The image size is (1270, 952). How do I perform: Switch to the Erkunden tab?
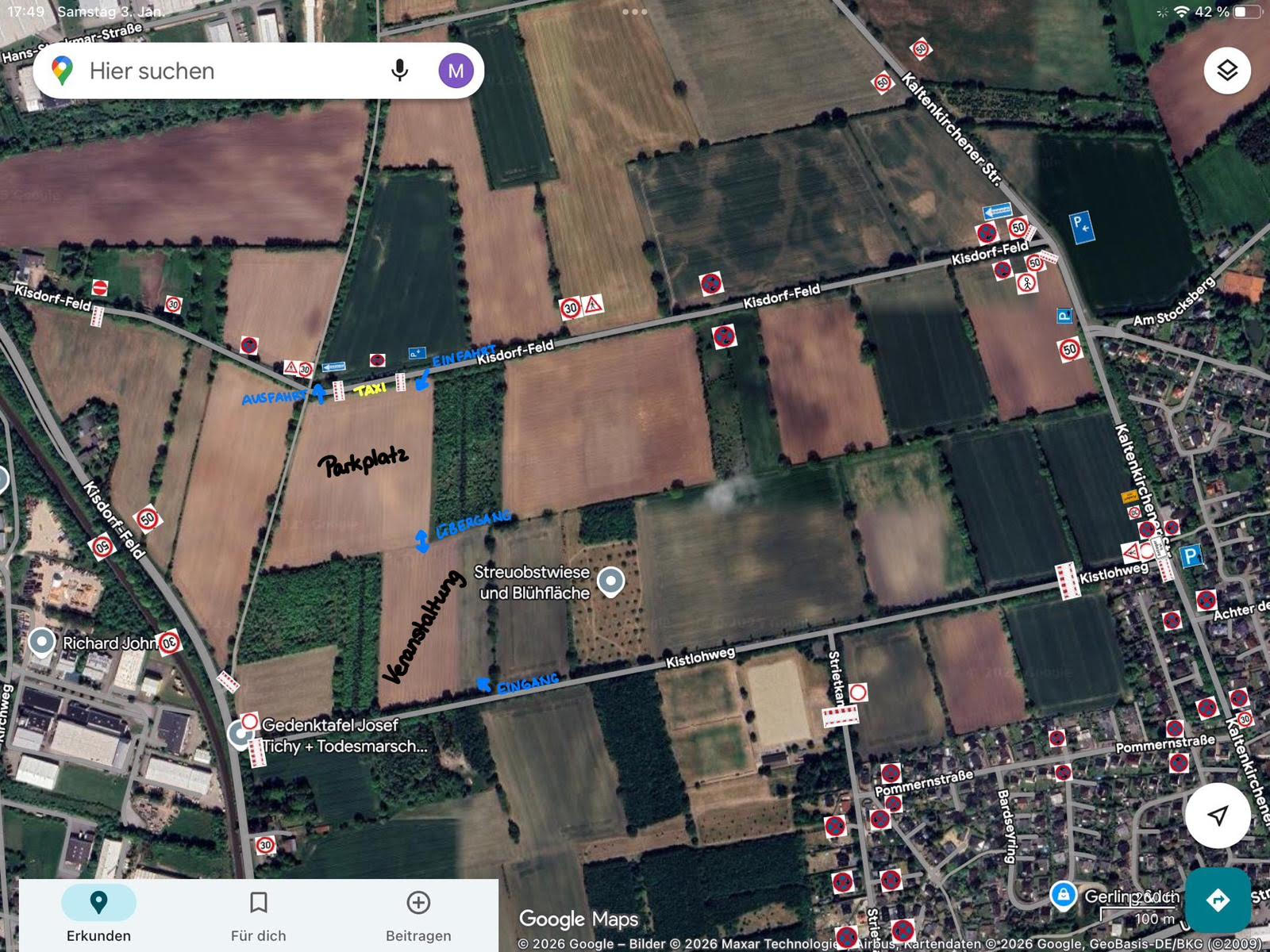(x=98, y=915)
